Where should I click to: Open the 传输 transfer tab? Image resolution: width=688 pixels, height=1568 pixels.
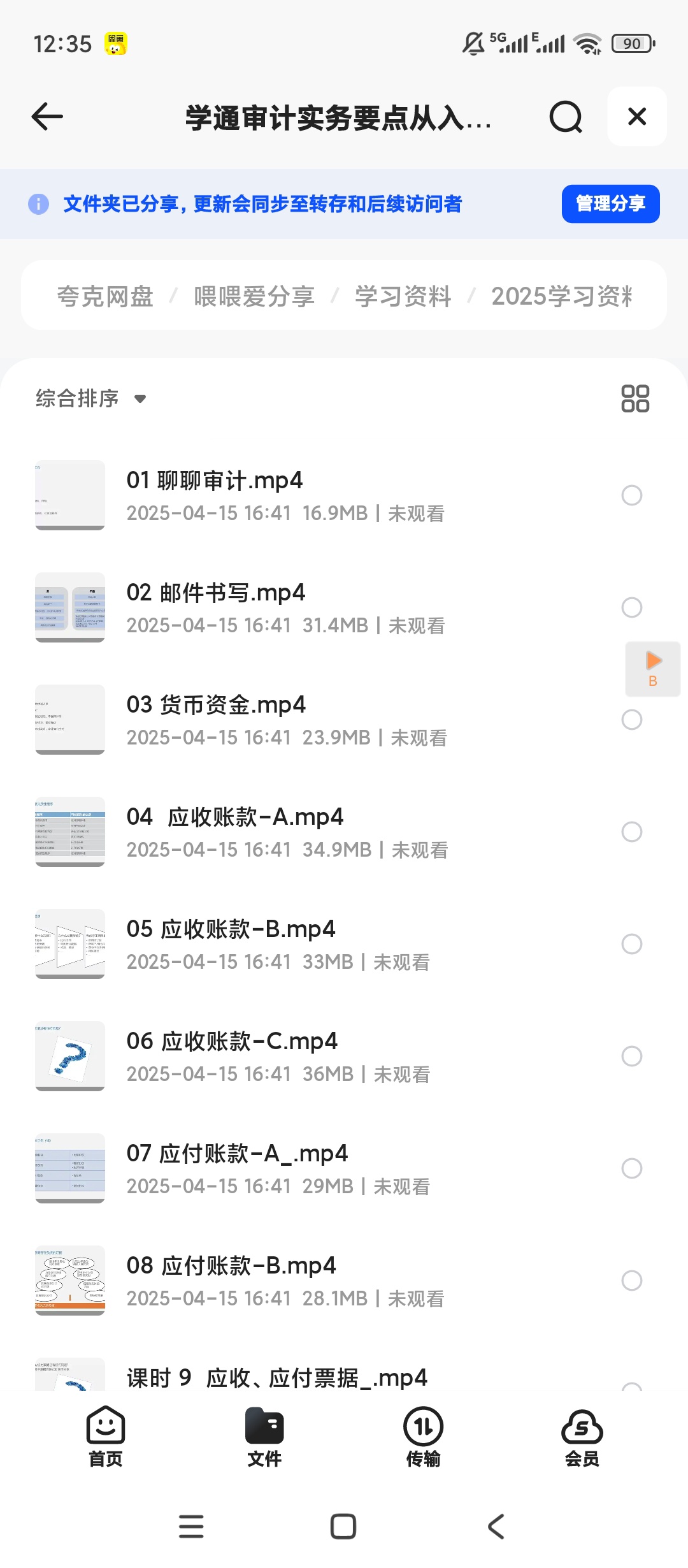tap(423, 1437)
